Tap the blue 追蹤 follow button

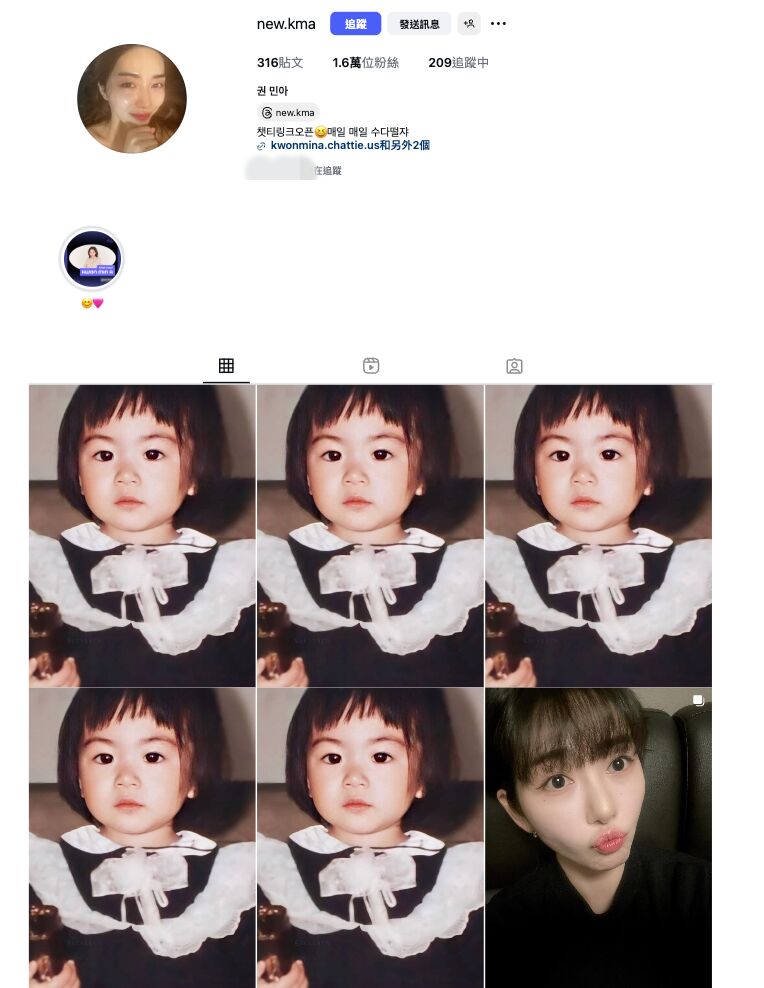pos(355,24)
